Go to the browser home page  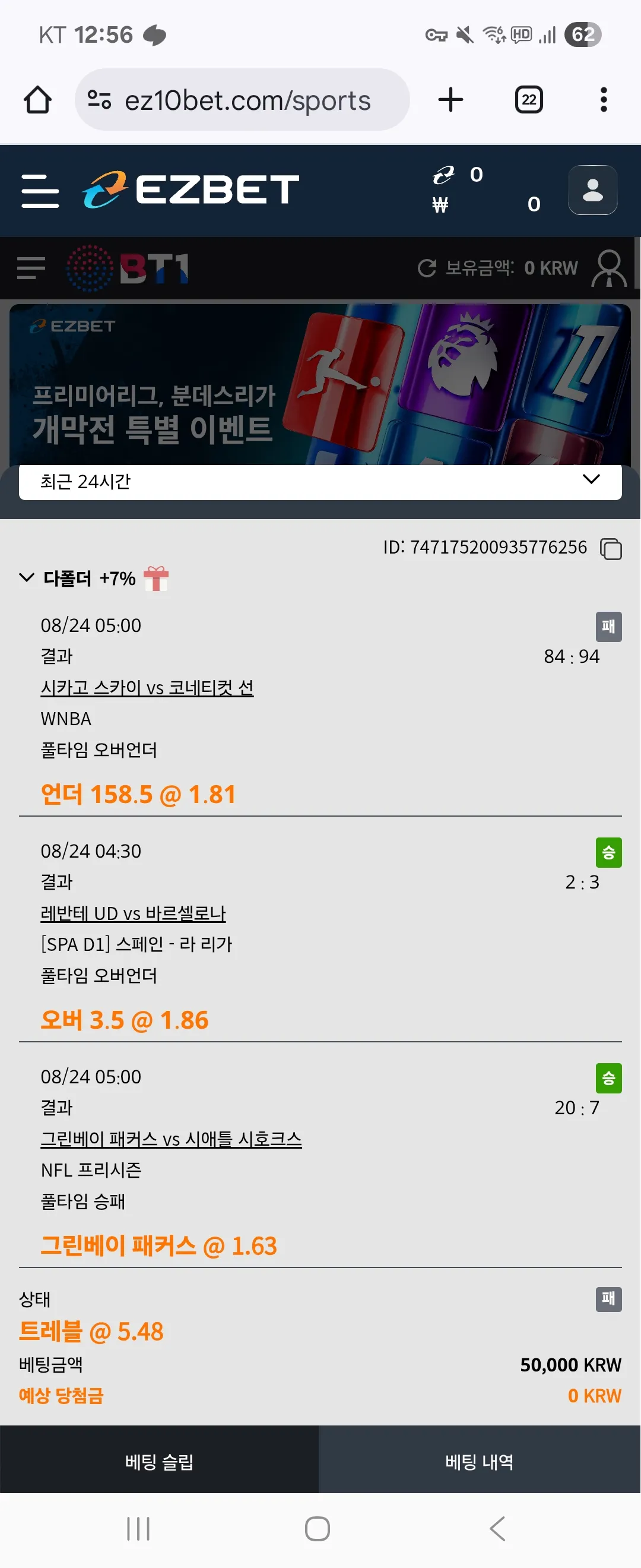point(38,100)
